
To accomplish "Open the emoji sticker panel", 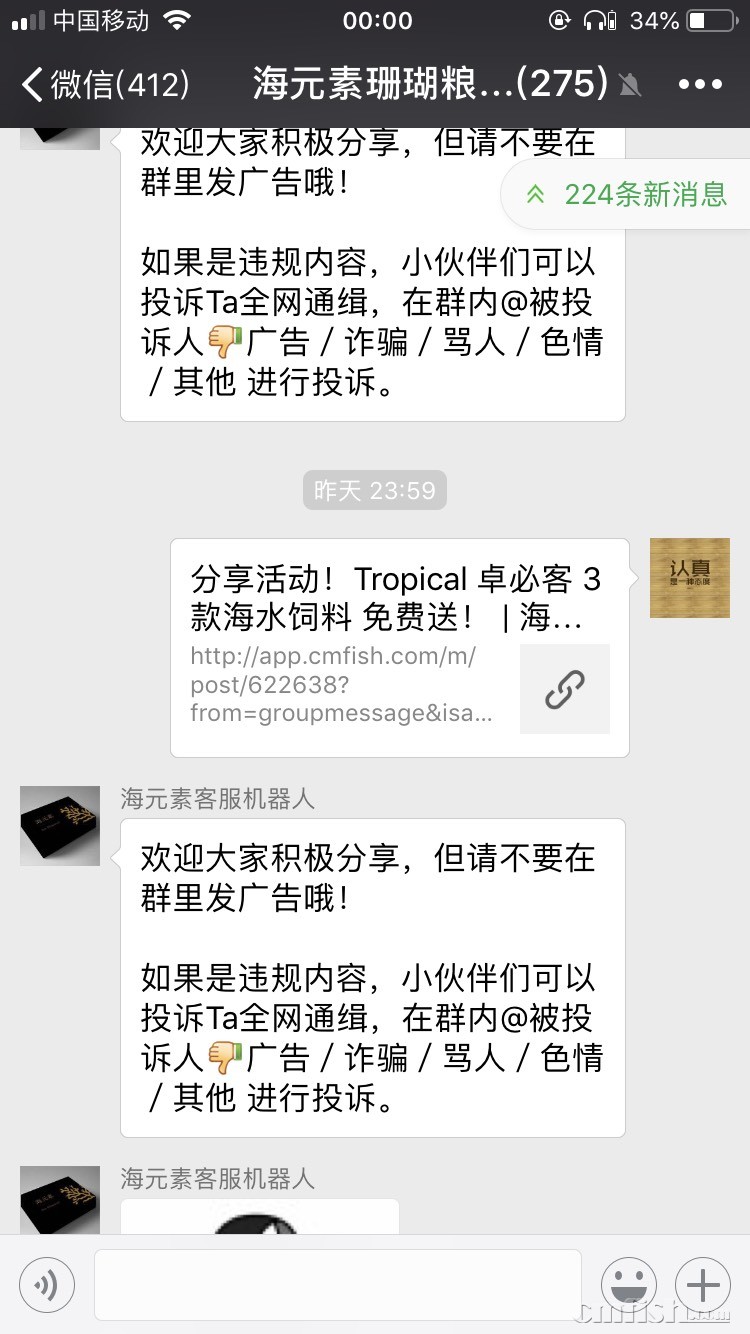I will click(x=629, y=1284).
